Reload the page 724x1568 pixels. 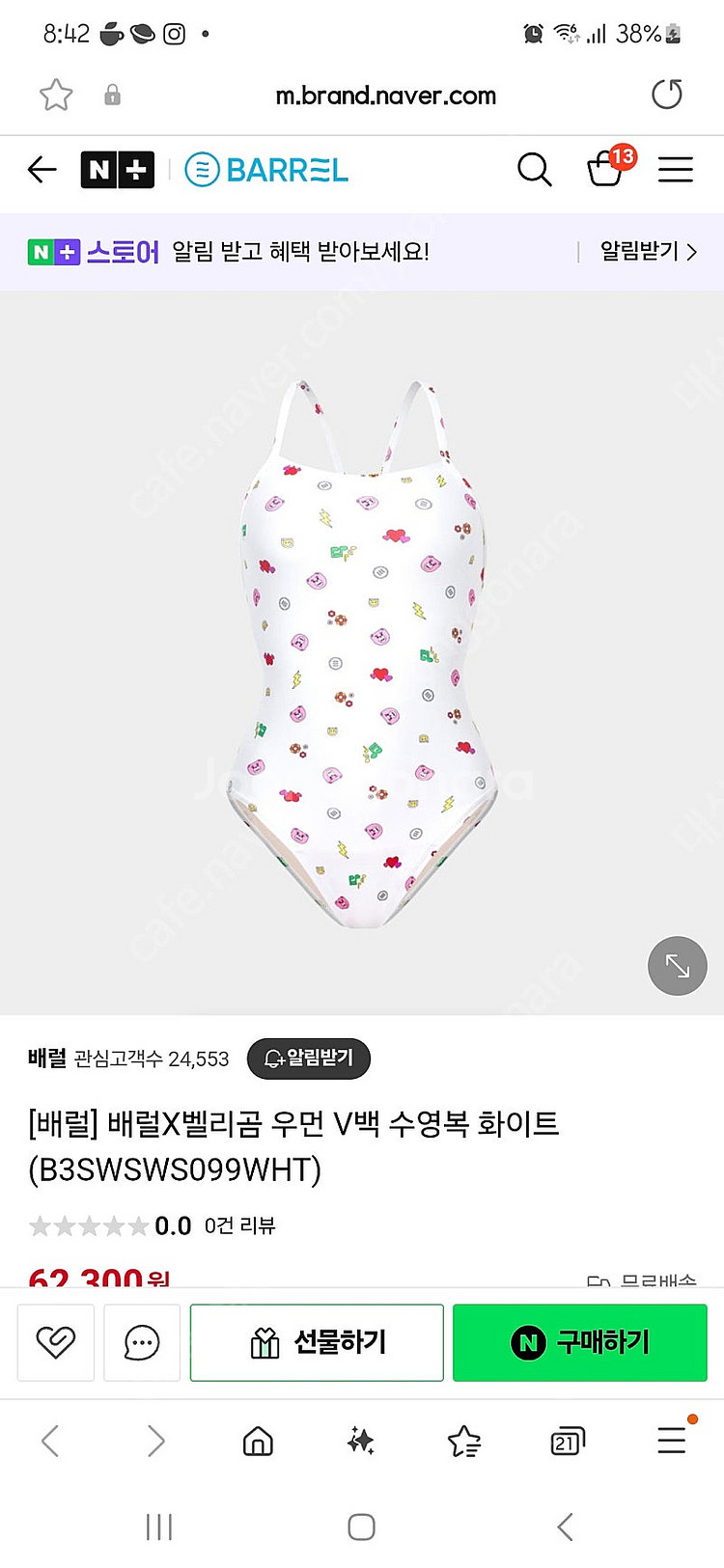click(x=666, y=95)
